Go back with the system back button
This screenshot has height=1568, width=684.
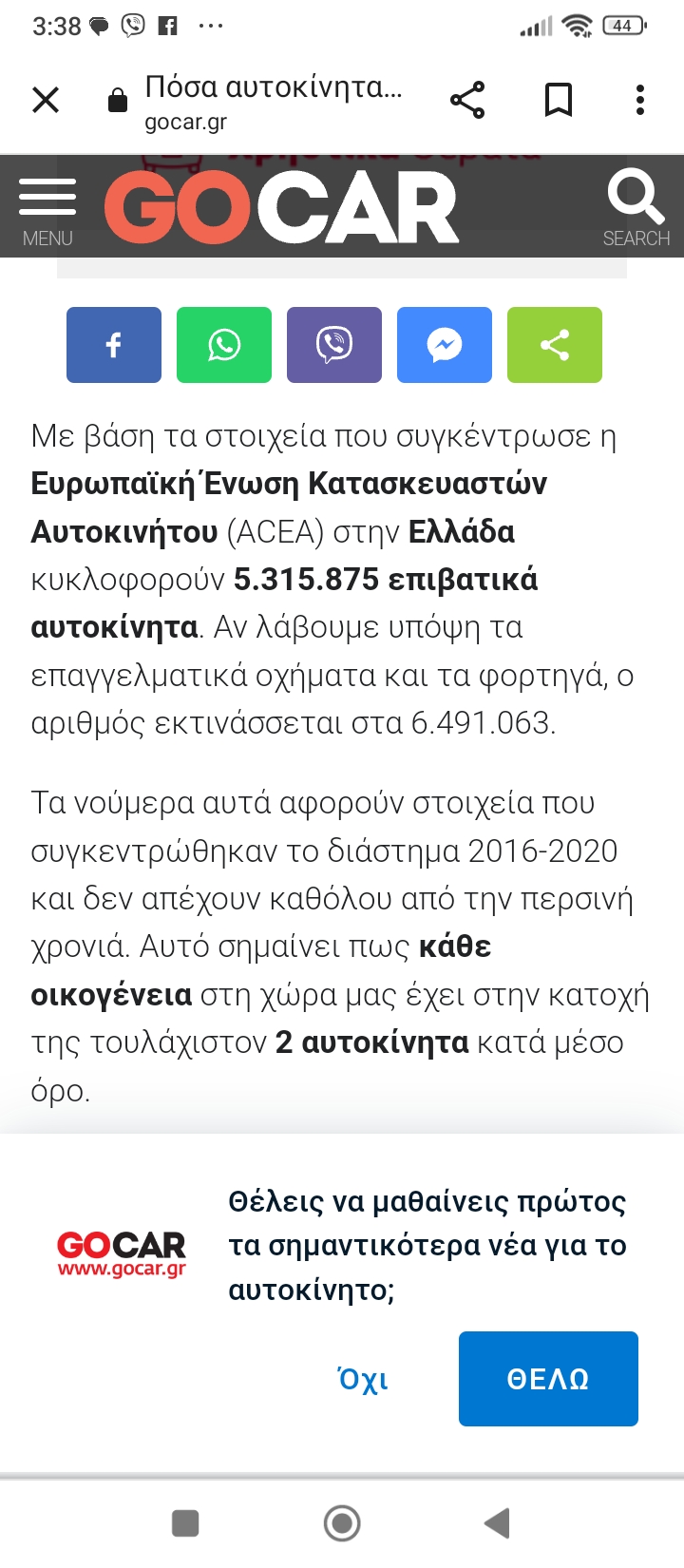[498, 1523]
